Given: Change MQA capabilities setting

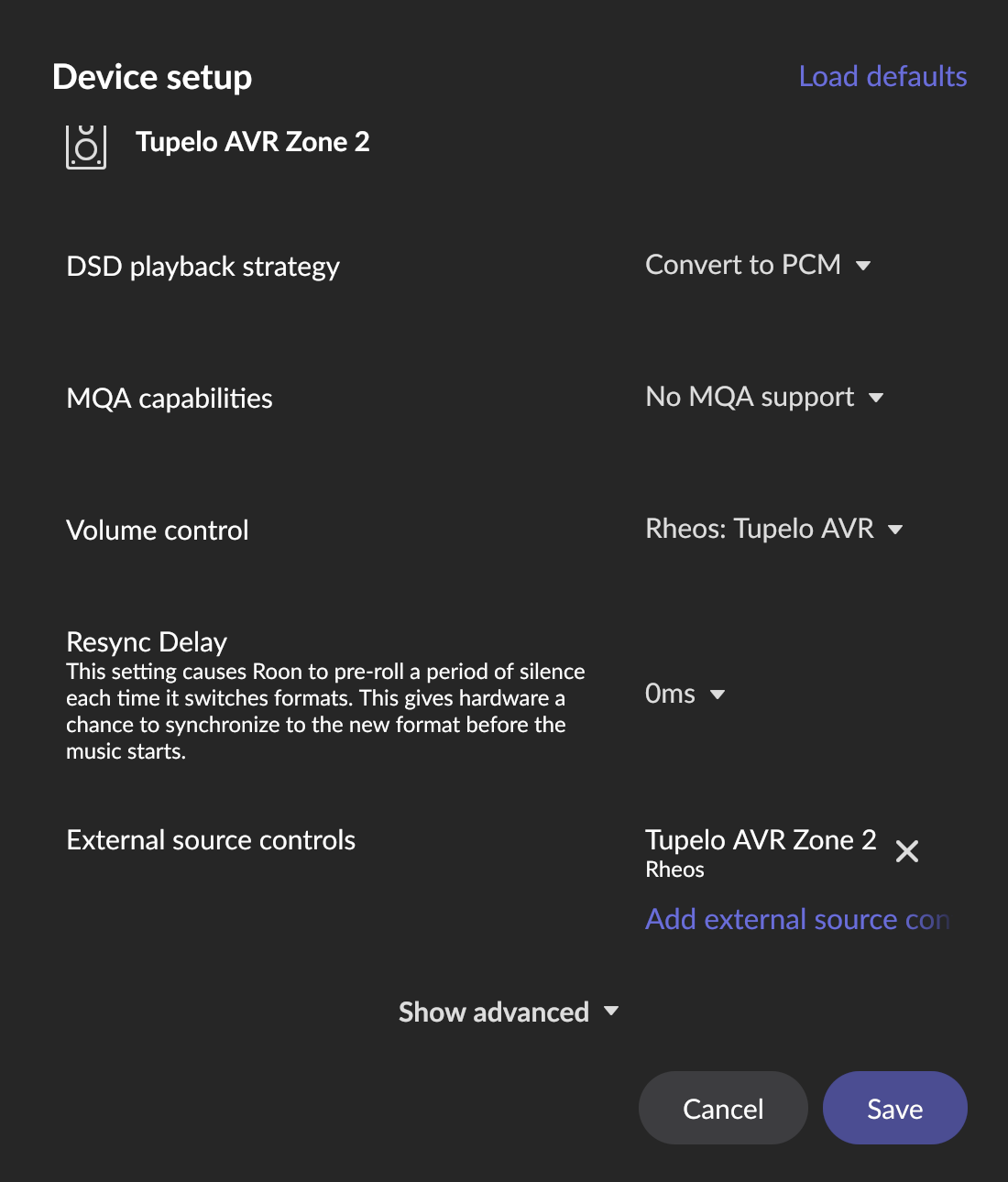Looking at the screenshot, I should [764, 397].
